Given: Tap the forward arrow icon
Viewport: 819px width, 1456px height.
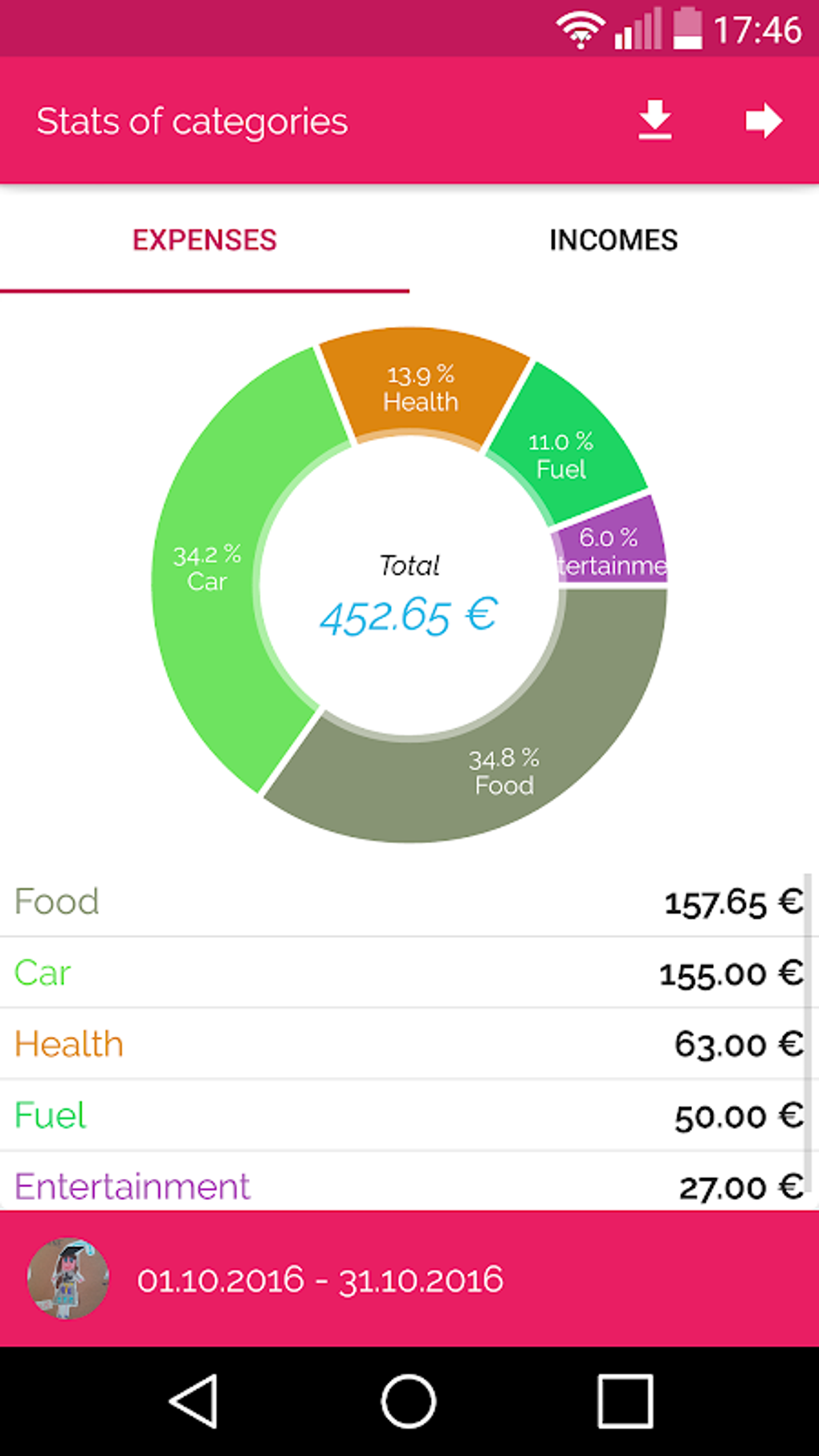Looking at the screenshot, I should pos(763,121).
